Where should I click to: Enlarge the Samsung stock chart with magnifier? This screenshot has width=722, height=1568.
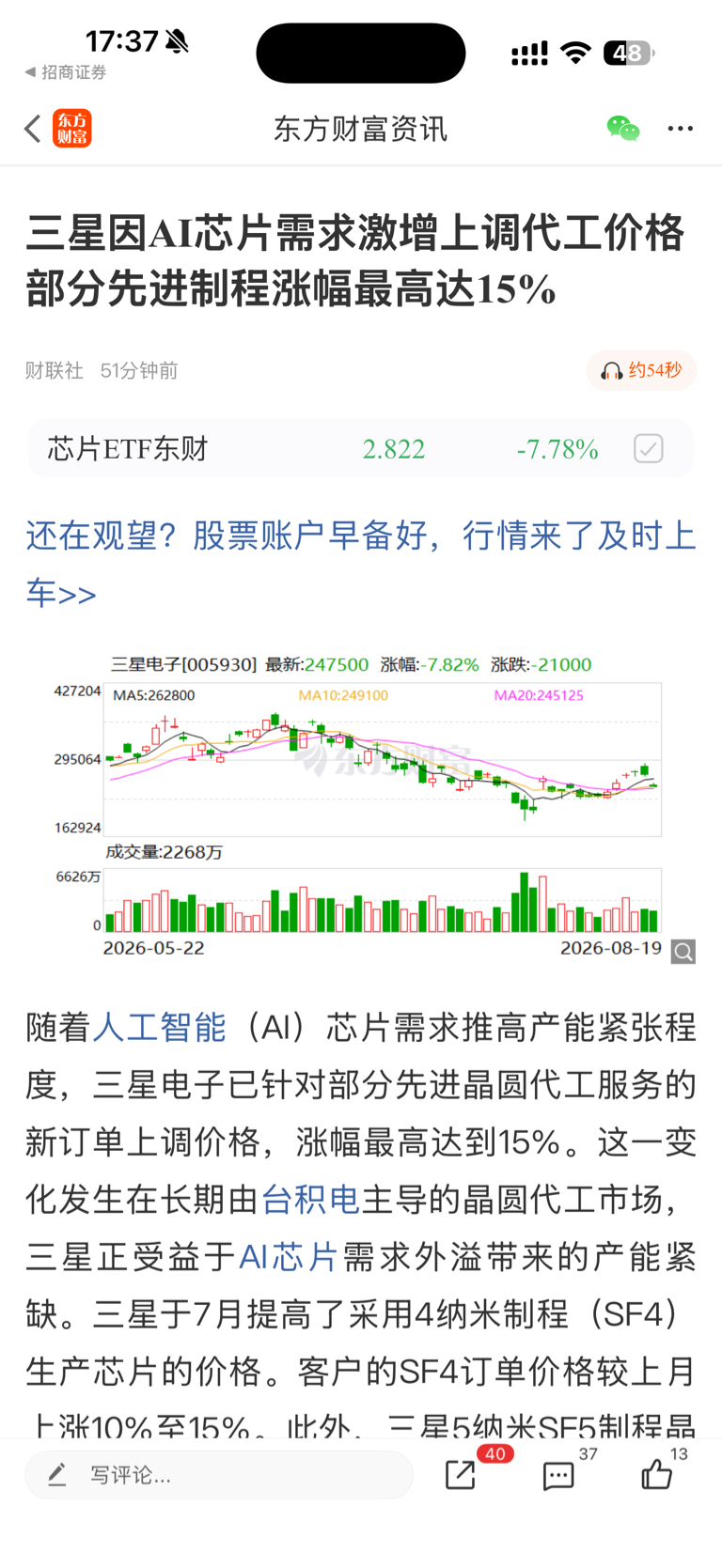coord(683,951)
